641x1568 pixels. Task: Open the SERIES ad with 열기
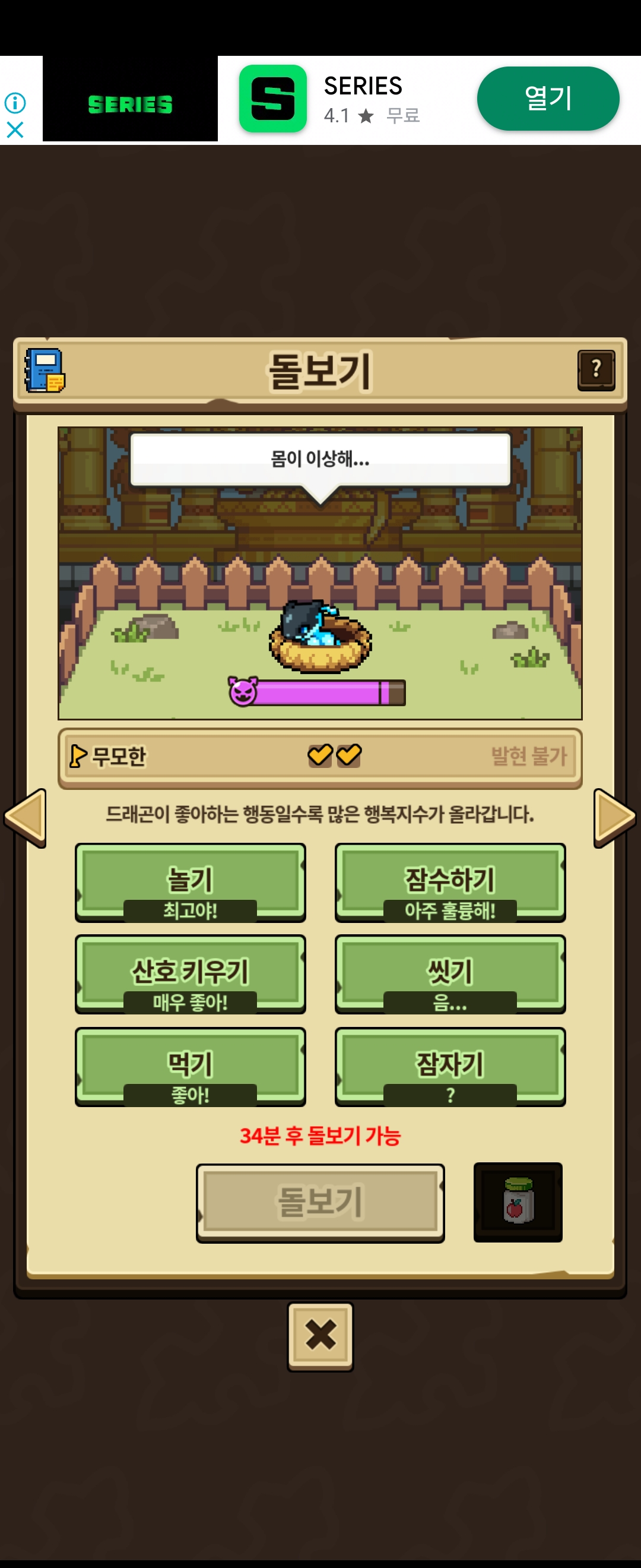pos(547,99)
